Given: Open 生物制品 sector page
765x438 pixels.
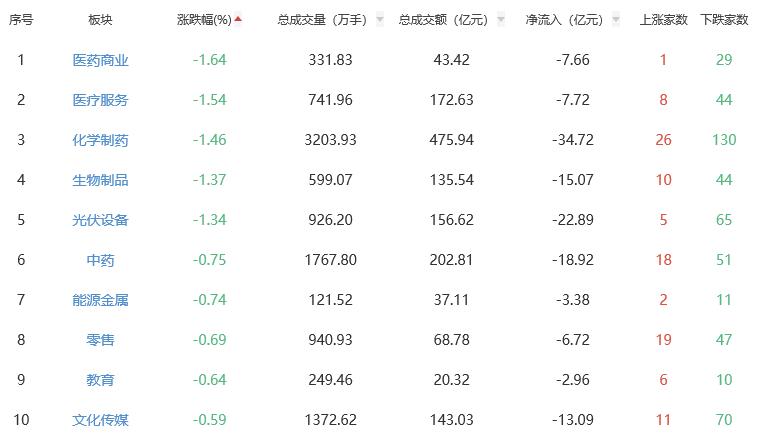Looking at the screenshot, I should click(101, 180).
